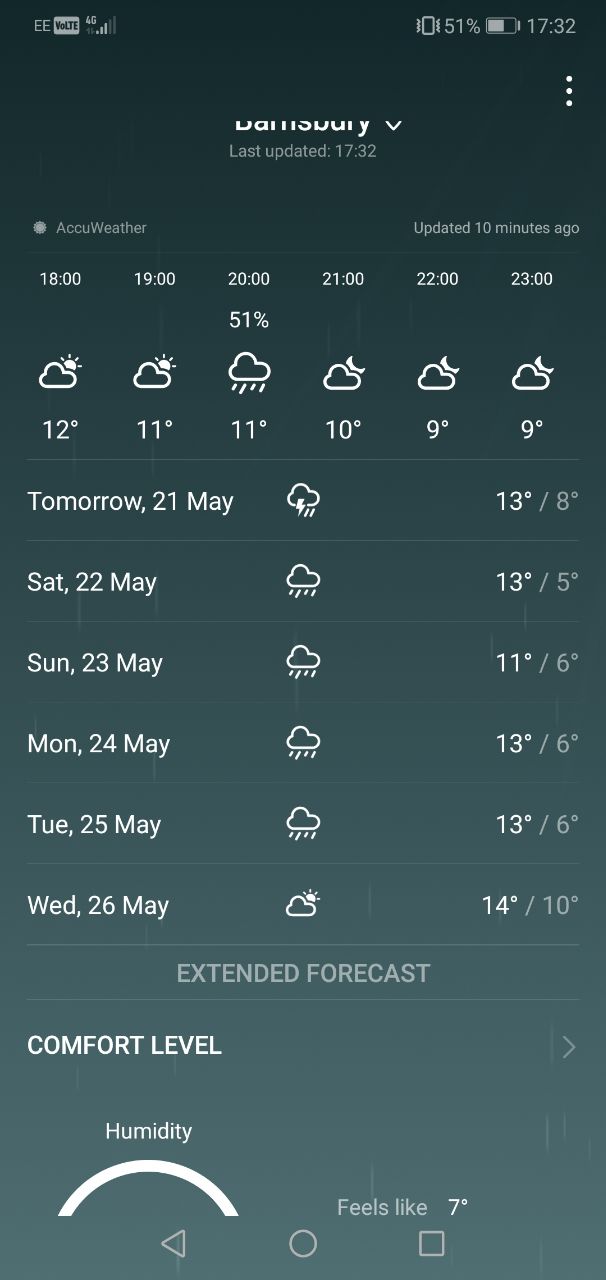Open Comfort Level details
This screenshot has width=606, height=1280.
[x=303, y=1046]
